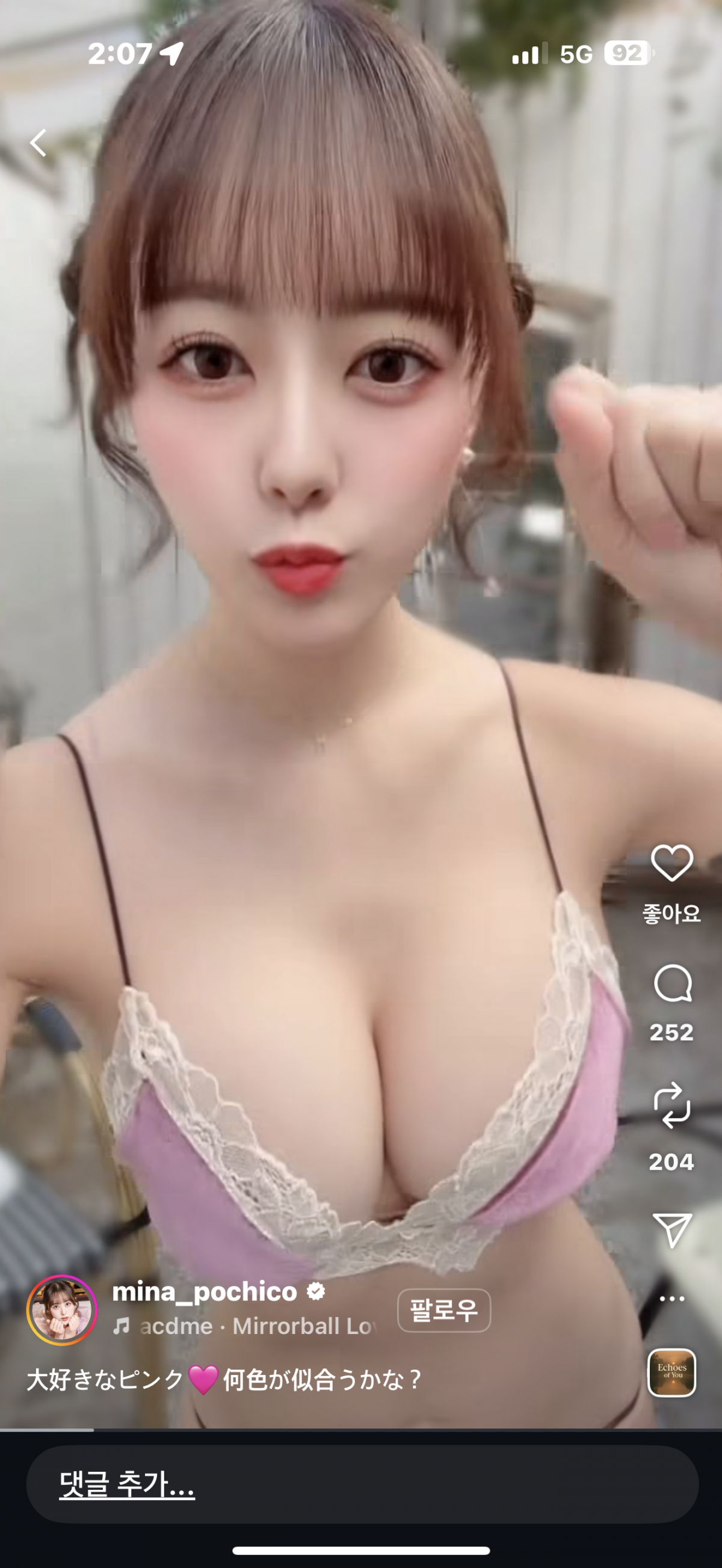
Task: Tap the 댓글 추가 comment field
Action: [x=362, y=1484]
